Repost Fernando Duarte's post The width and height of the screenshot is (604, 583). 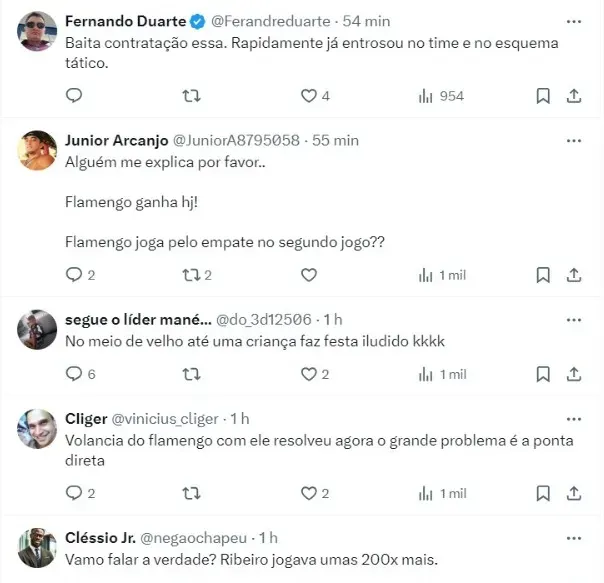[x=192, y=96]
